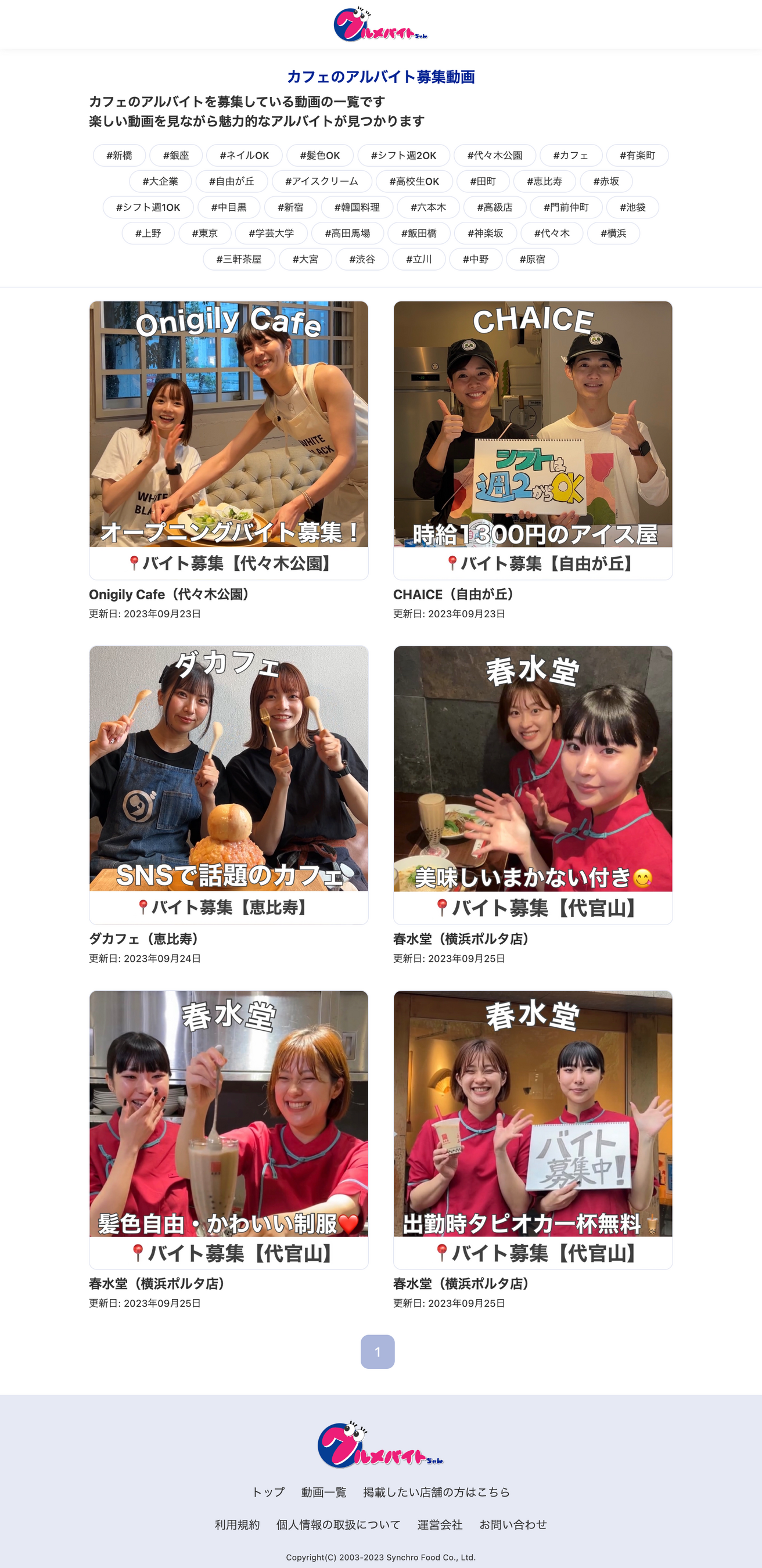
Task: Select the #新橋 hashtag chip
Action: [x=119, y=155]
